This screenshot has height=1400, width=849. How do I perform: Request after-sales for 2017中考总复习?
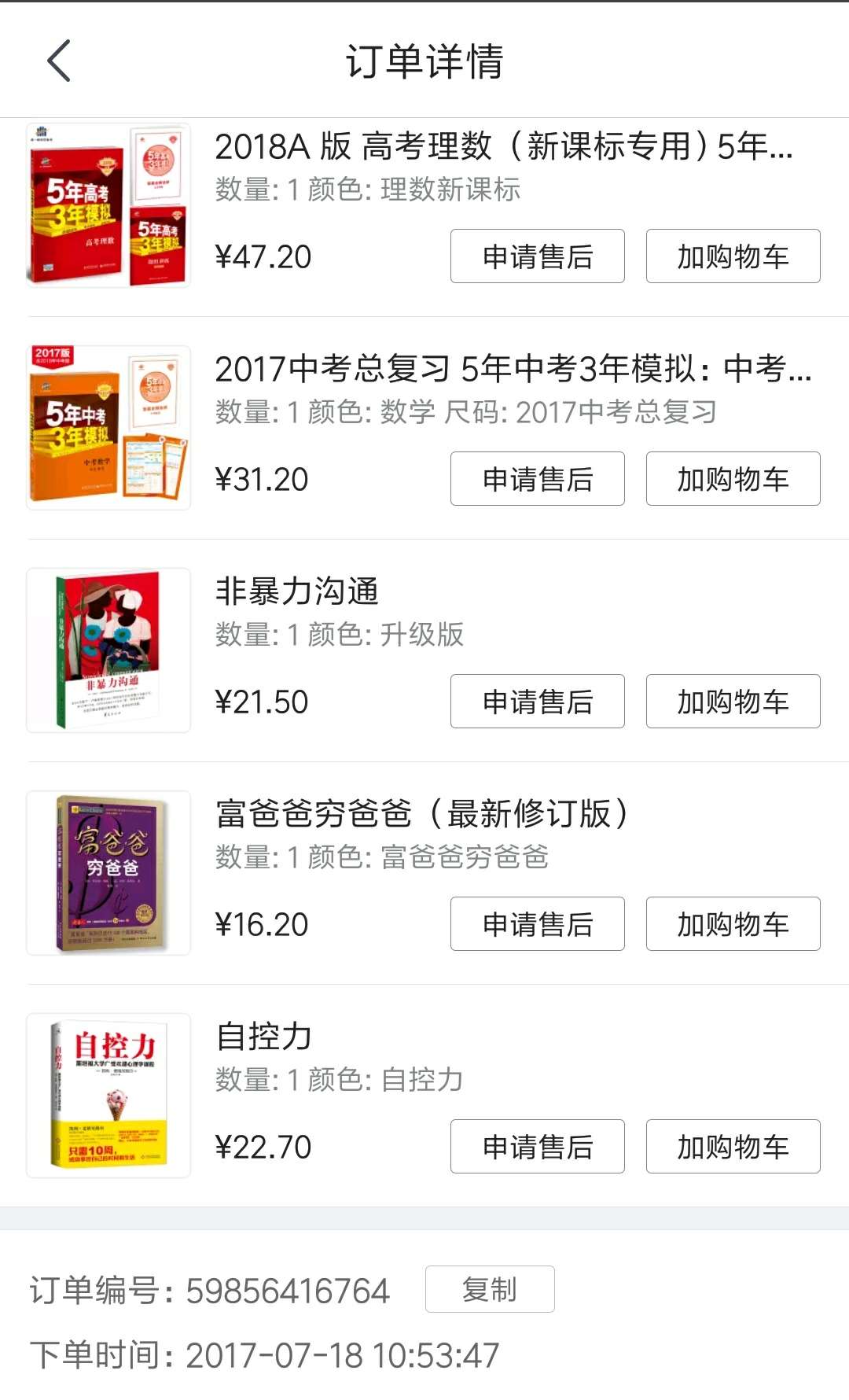point(537,479)
